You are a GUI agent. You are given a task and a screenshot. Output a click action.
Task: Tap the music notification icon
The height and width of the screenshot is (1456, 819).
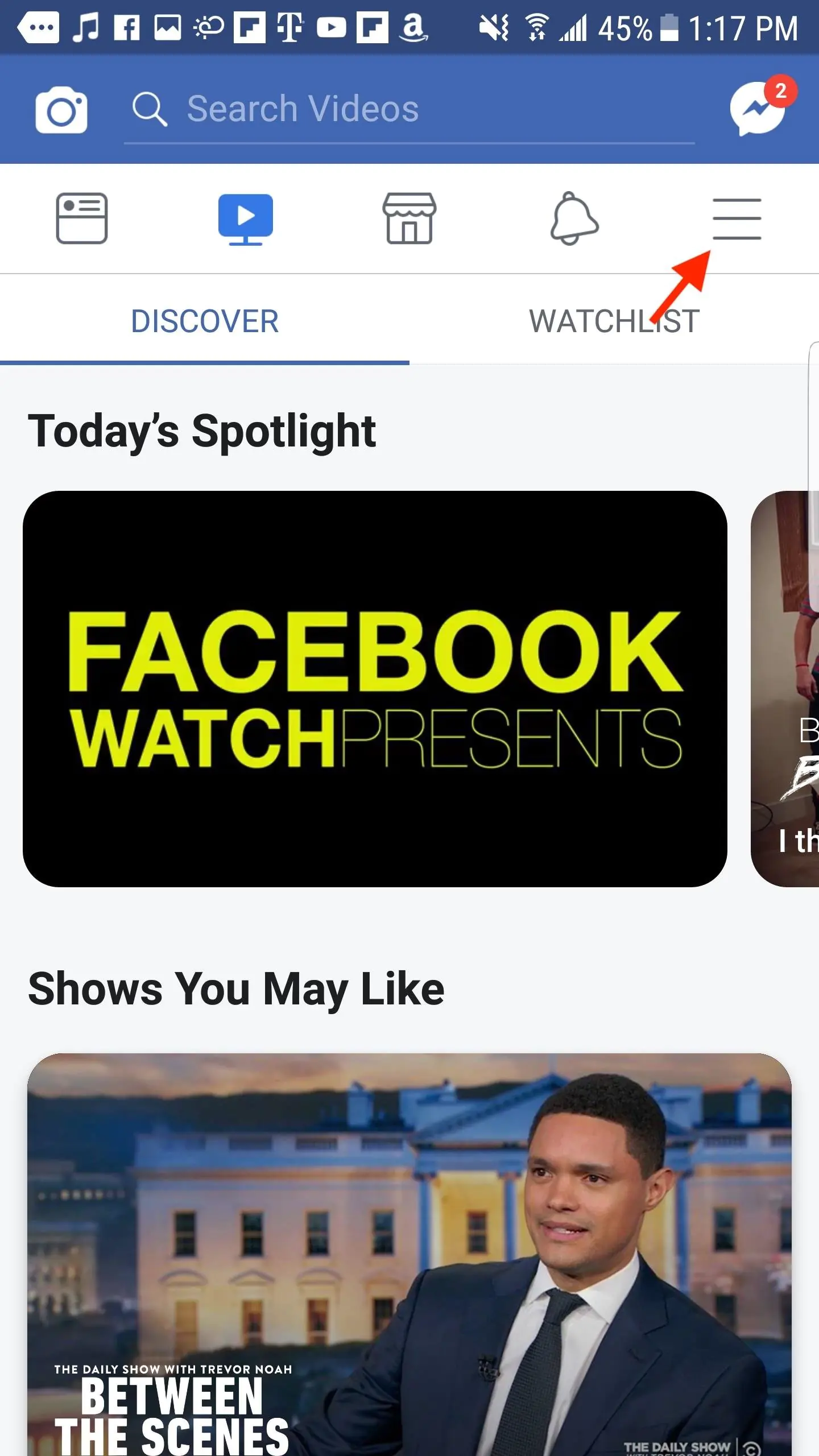(86, 26)
